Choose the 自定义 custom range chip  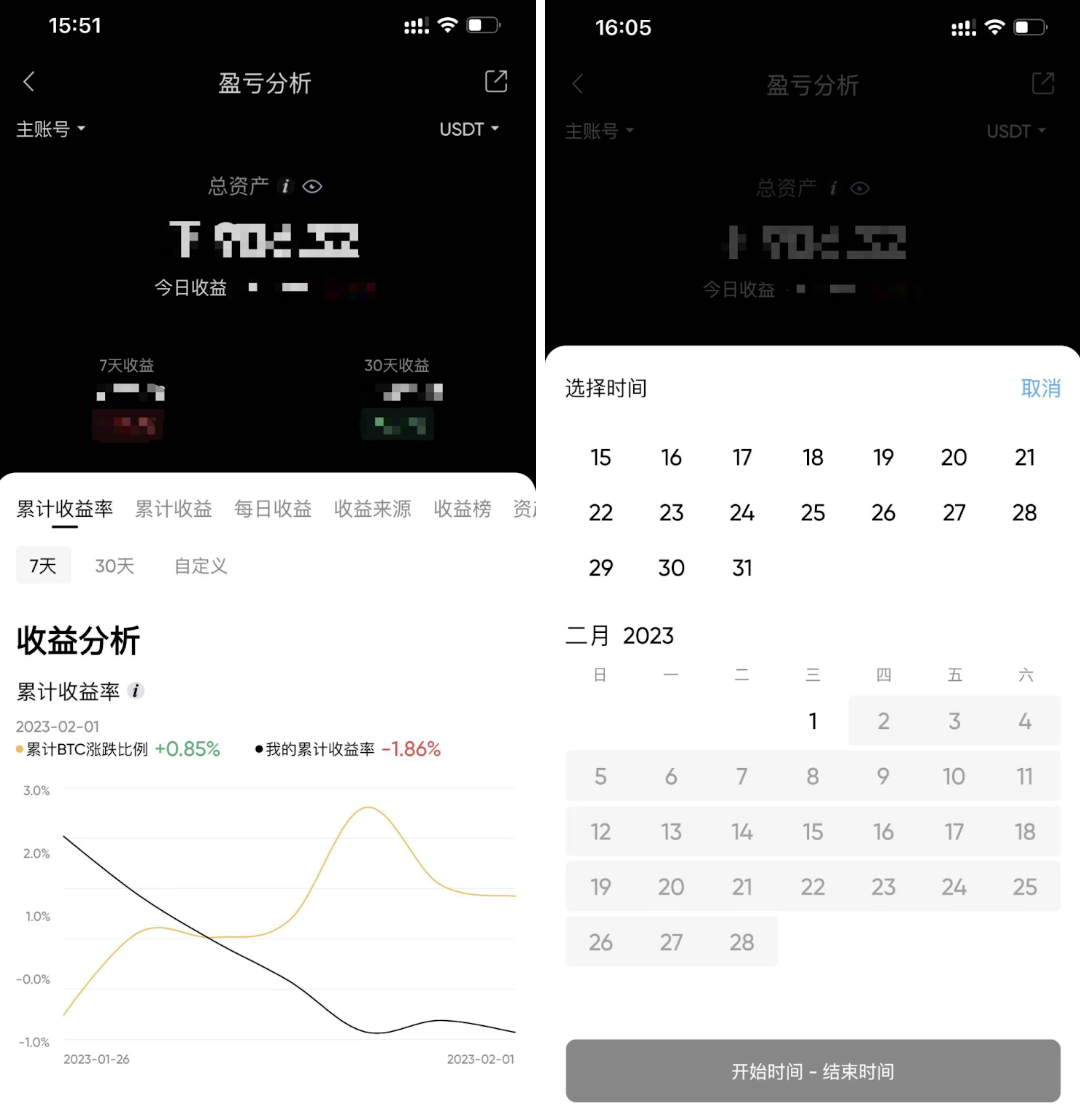201,566
